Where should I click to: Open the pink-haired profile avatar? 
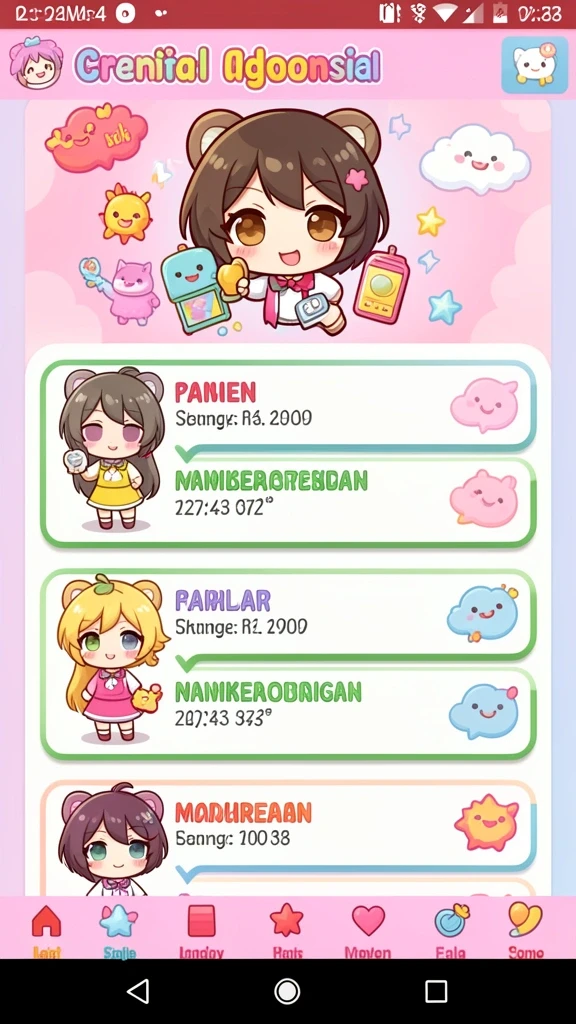pyautogui.click(x=36, y=64)
